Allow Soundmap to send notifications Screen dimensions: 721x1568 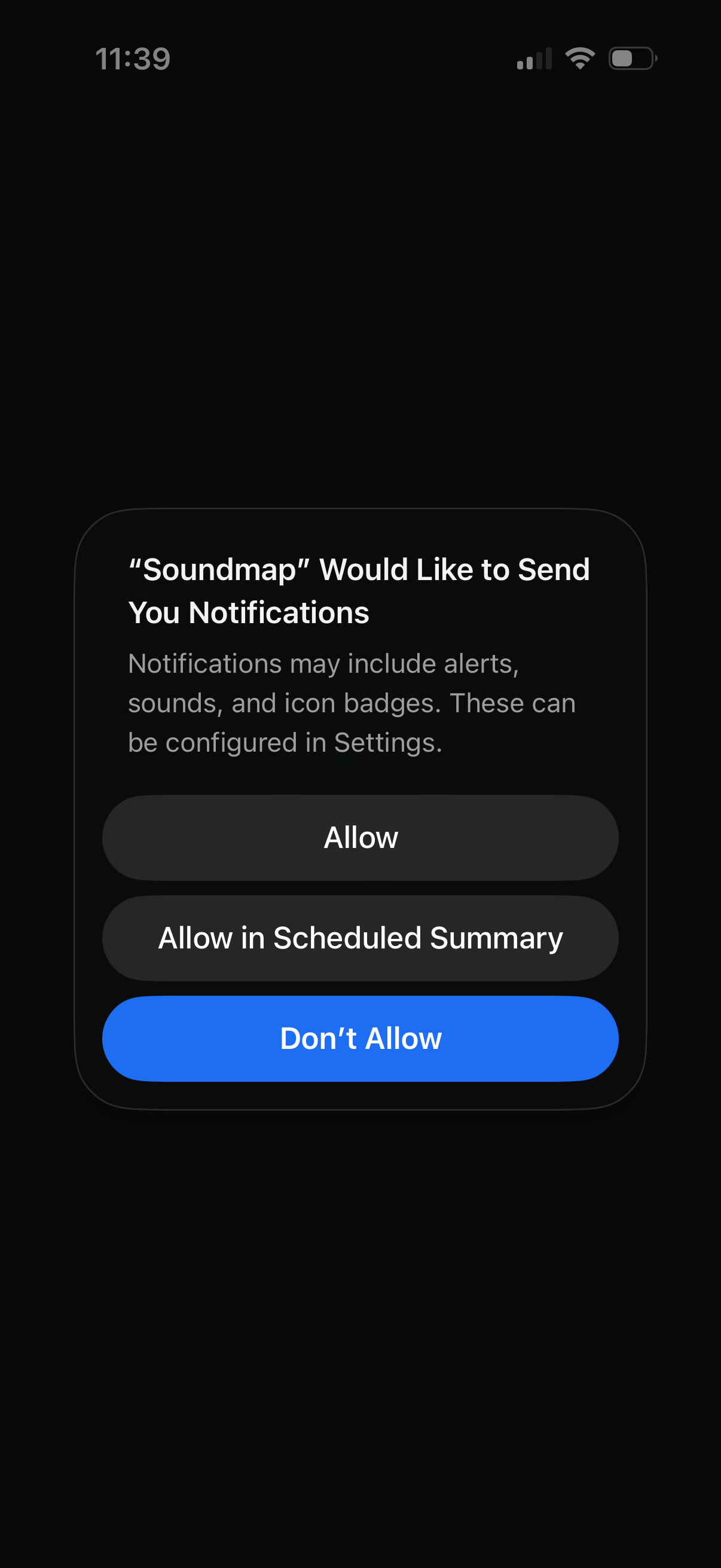[x=360, y=838]
